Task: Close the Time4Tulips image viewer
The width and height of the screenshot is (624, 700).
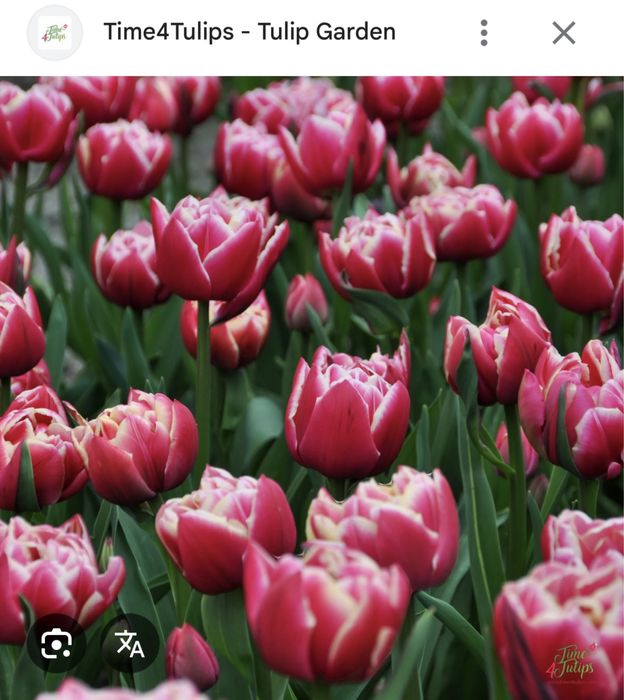Action: coord(564,33)
